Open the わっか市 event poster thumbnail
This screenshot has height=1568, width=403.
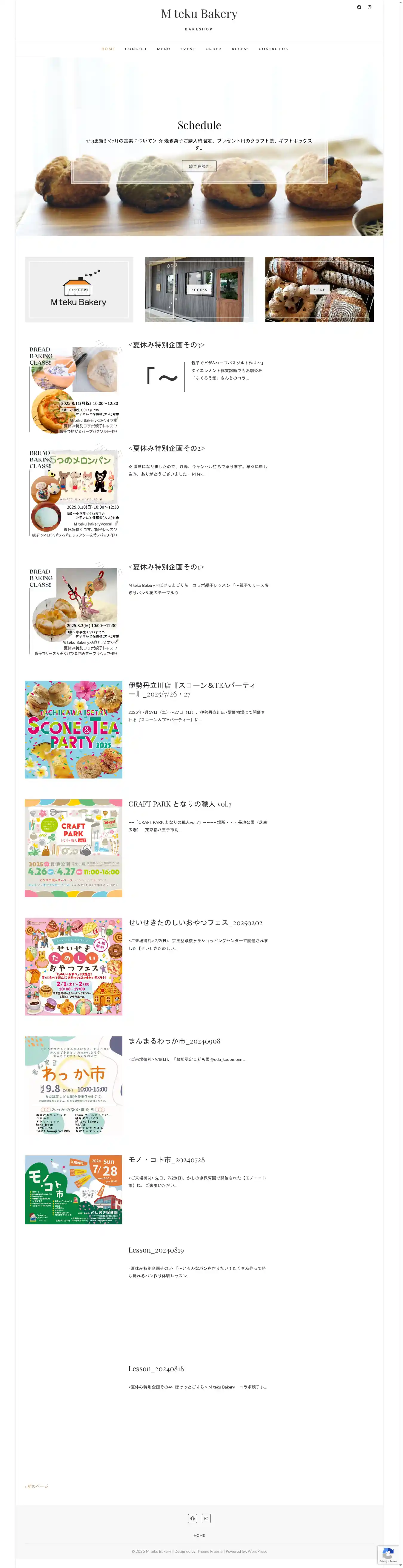pyautogui.click(x=73, y=1085)
